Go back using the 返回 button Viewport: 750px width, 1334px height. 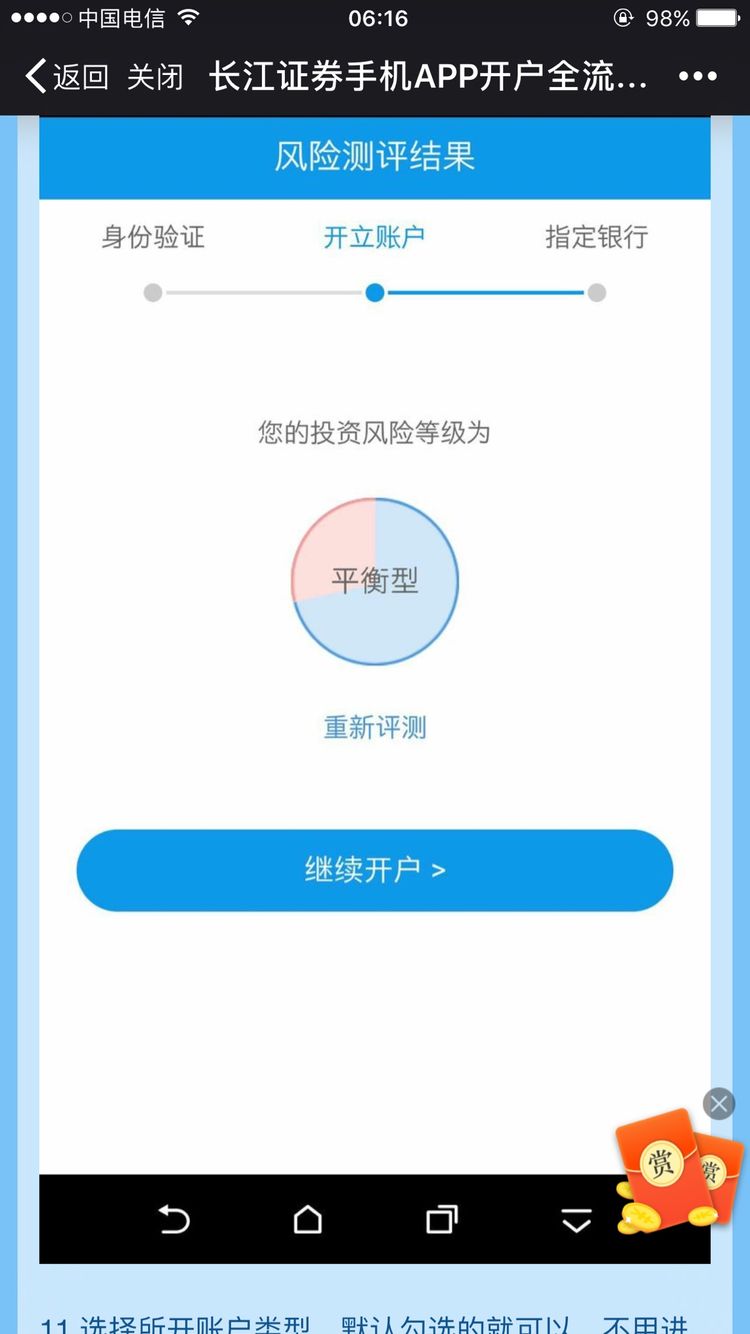(x=66, y=77)
